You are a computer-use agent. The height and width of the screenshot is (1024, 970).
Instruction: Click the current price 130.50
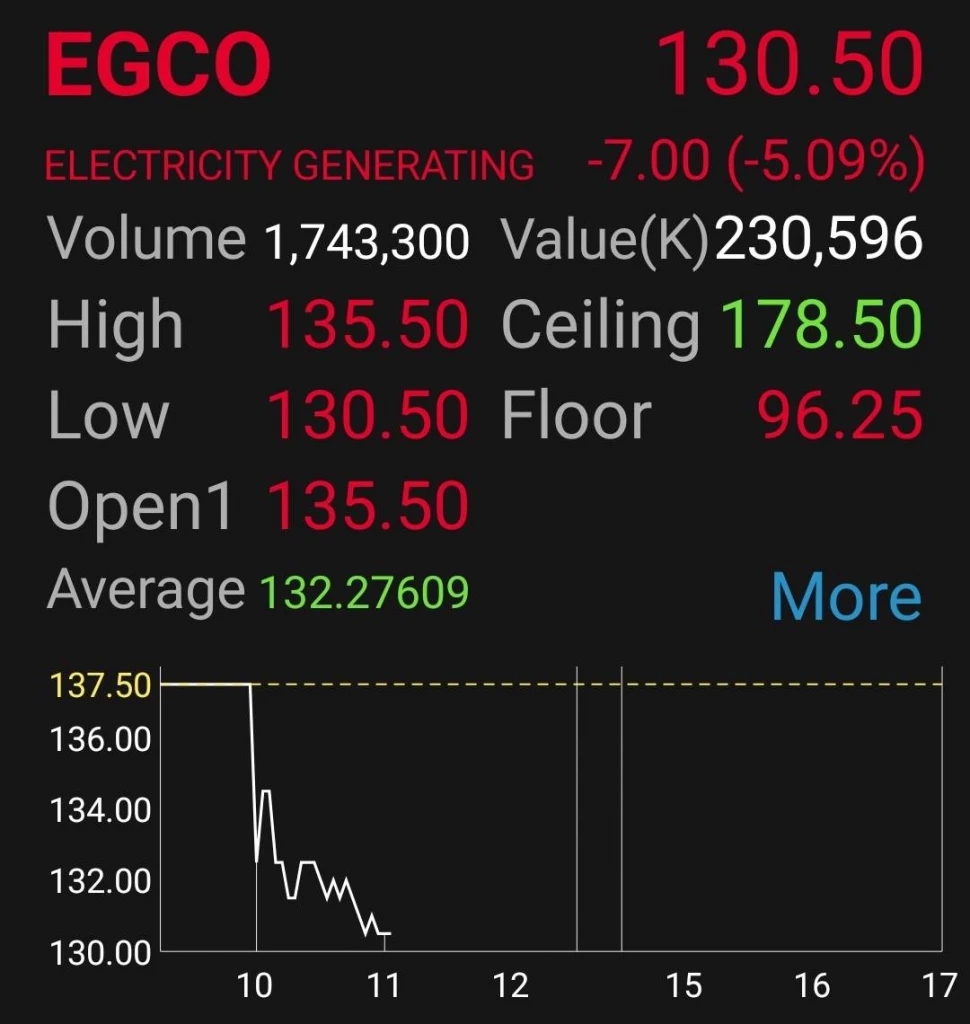[x=790, y=63]
